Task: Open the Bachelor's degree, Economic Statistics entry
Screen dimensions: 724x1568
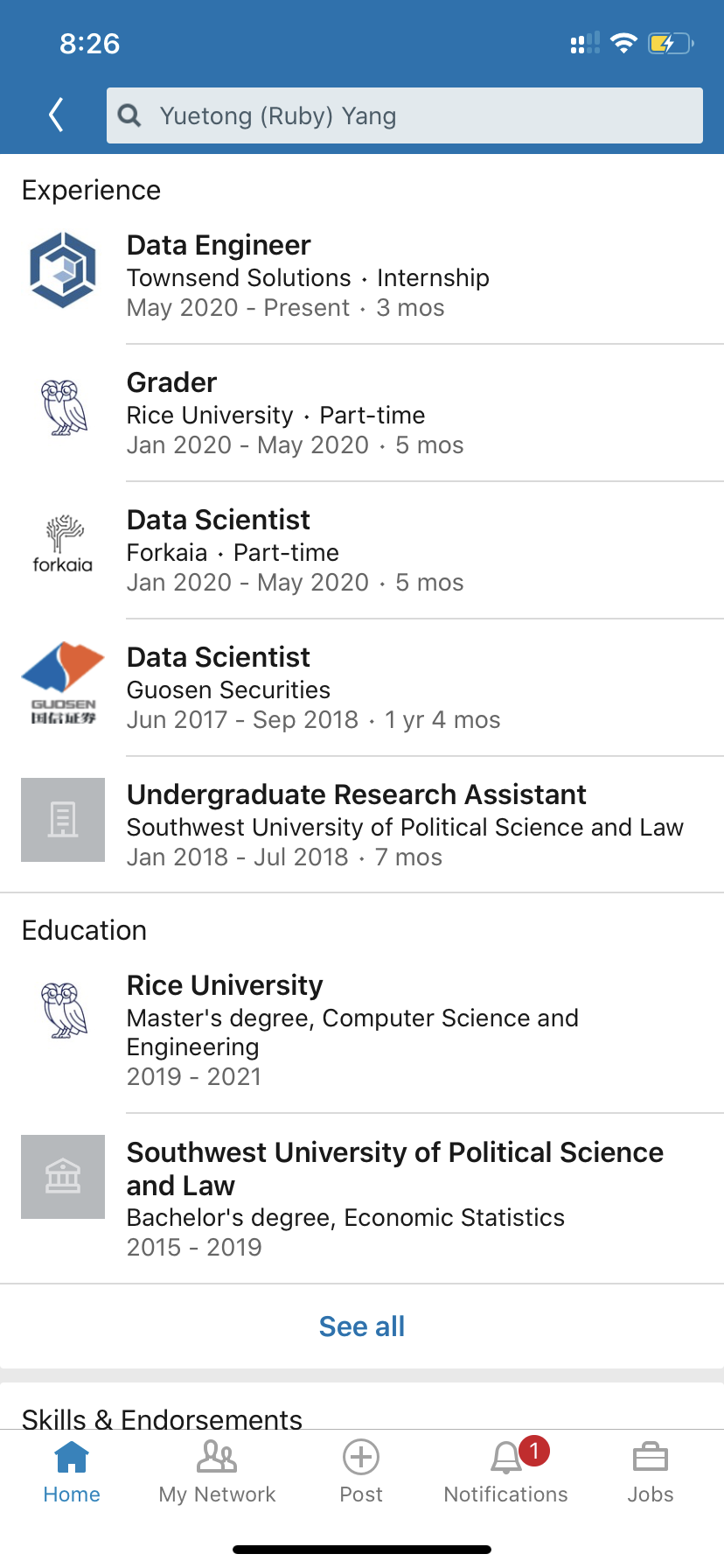Action: pos(362,1199)
